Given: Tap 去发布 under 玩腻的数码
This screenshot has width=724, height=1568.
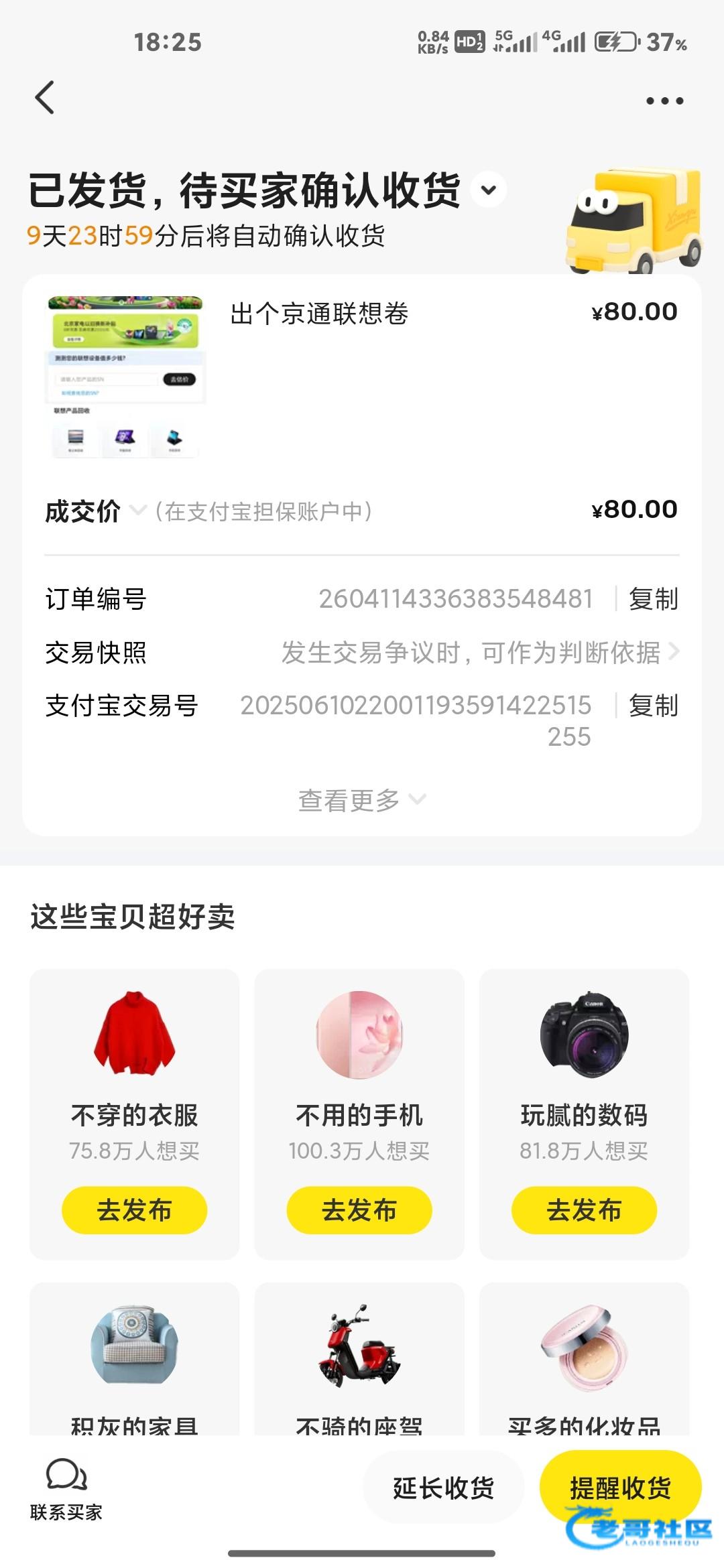Looking at the screenshot, I should pyautogui.click(x=584, y=1210).
